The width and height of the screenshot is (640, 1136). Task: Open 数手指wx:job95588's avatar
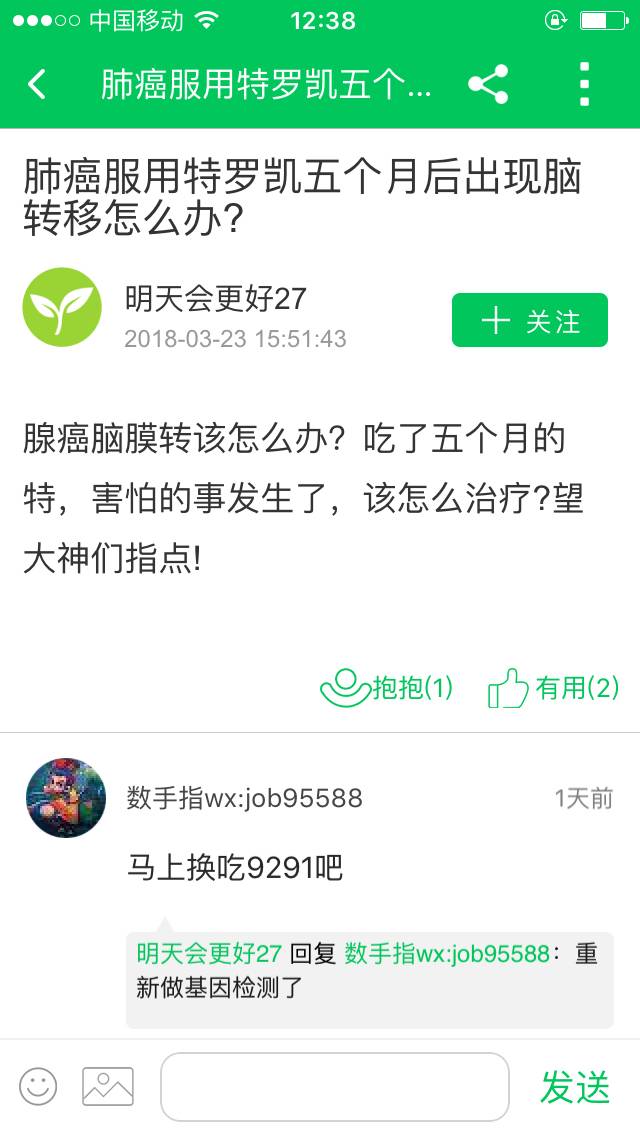pyautogui.click(x=66, y=797)
